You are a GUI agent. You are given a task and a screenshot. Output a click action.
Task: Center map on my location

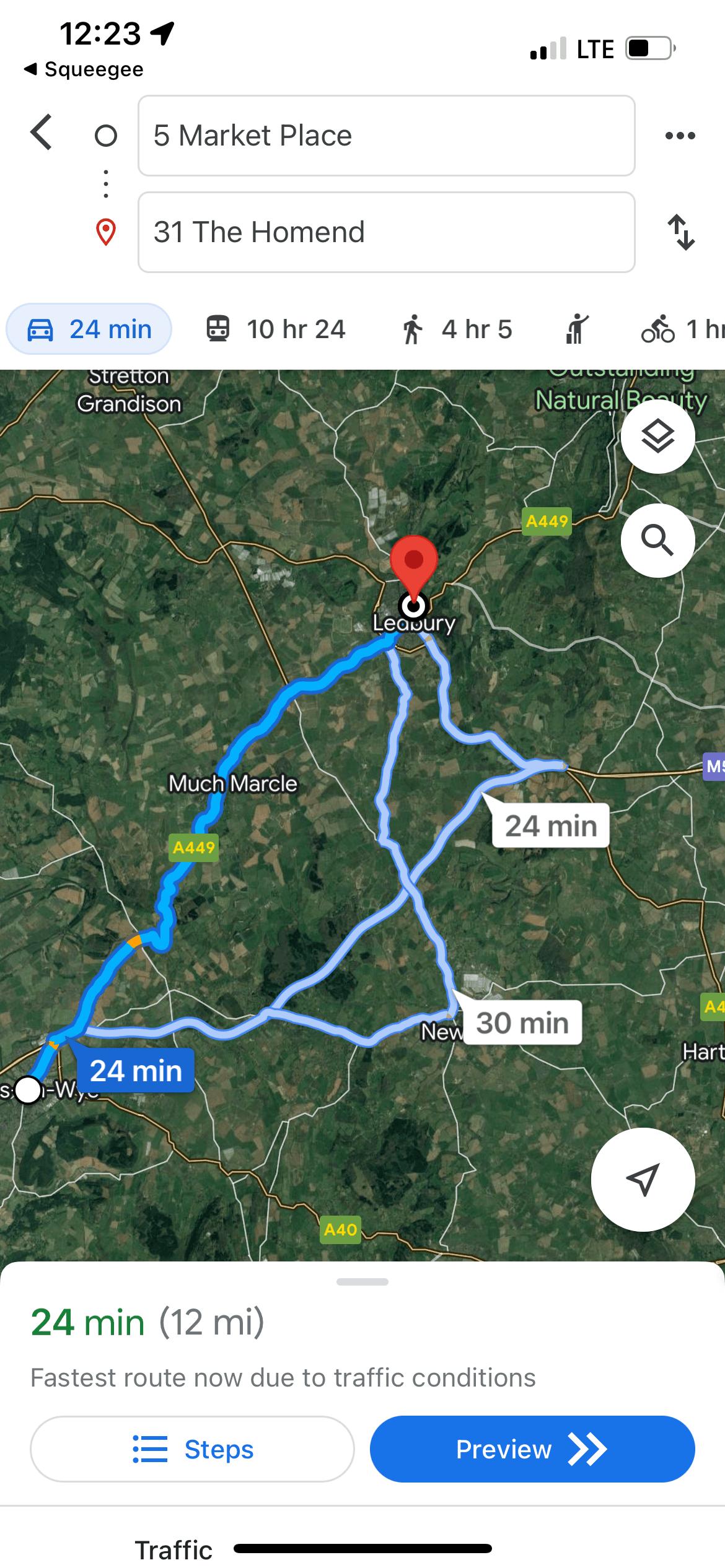coord(643,1179)
